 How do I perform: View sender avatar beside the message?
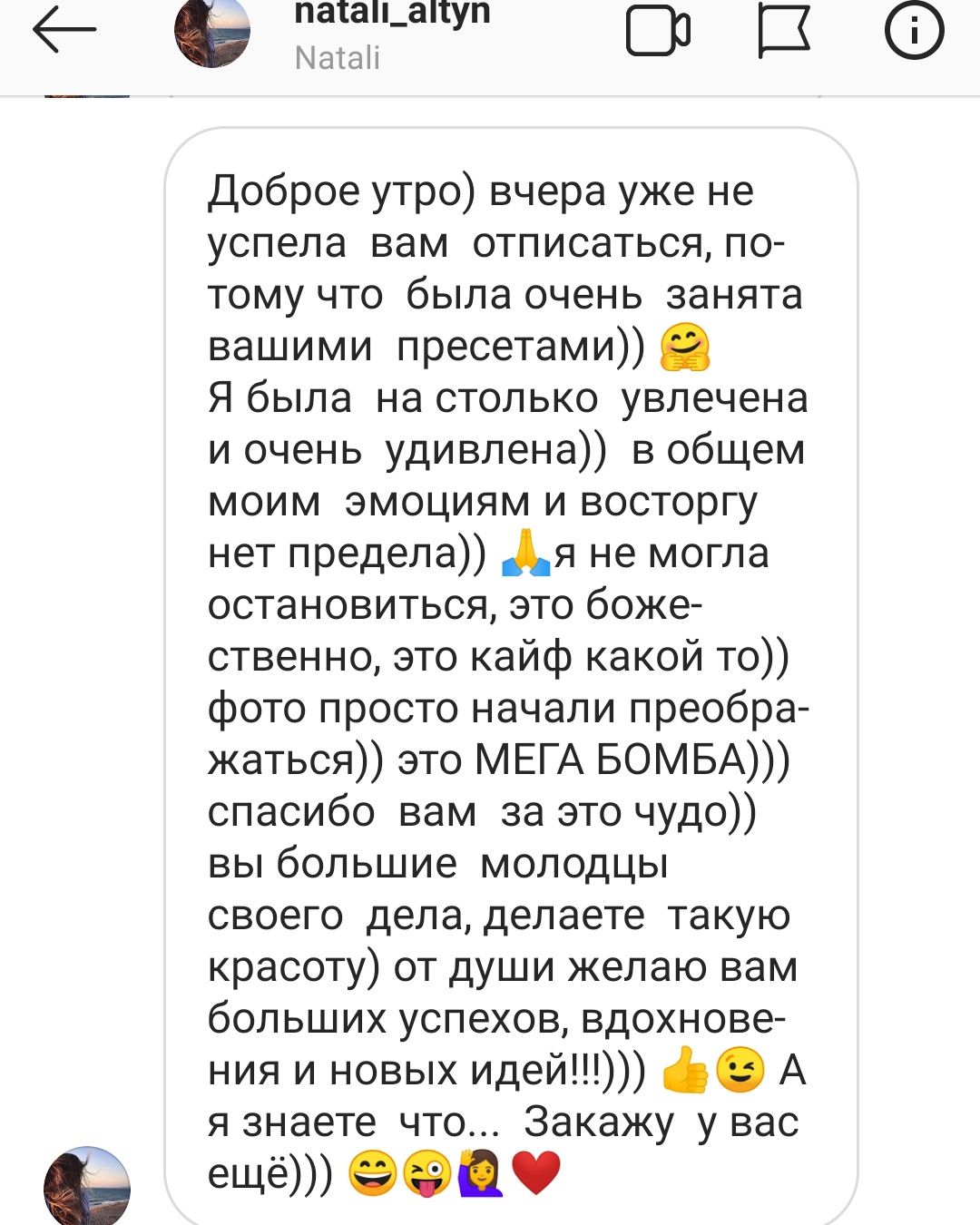point(87,1187)
